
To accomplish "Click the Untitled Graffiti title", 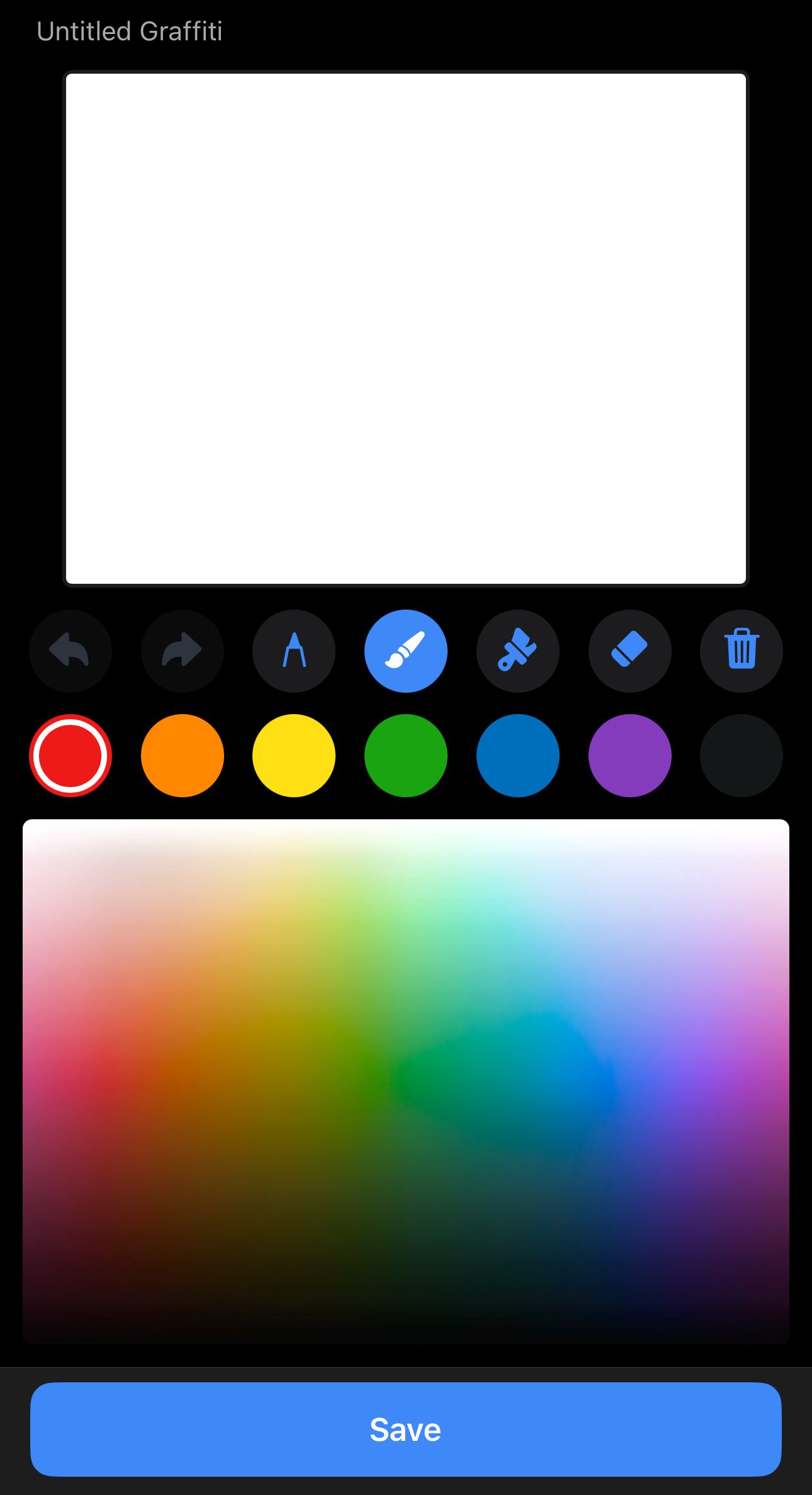I will pos(130,30).
